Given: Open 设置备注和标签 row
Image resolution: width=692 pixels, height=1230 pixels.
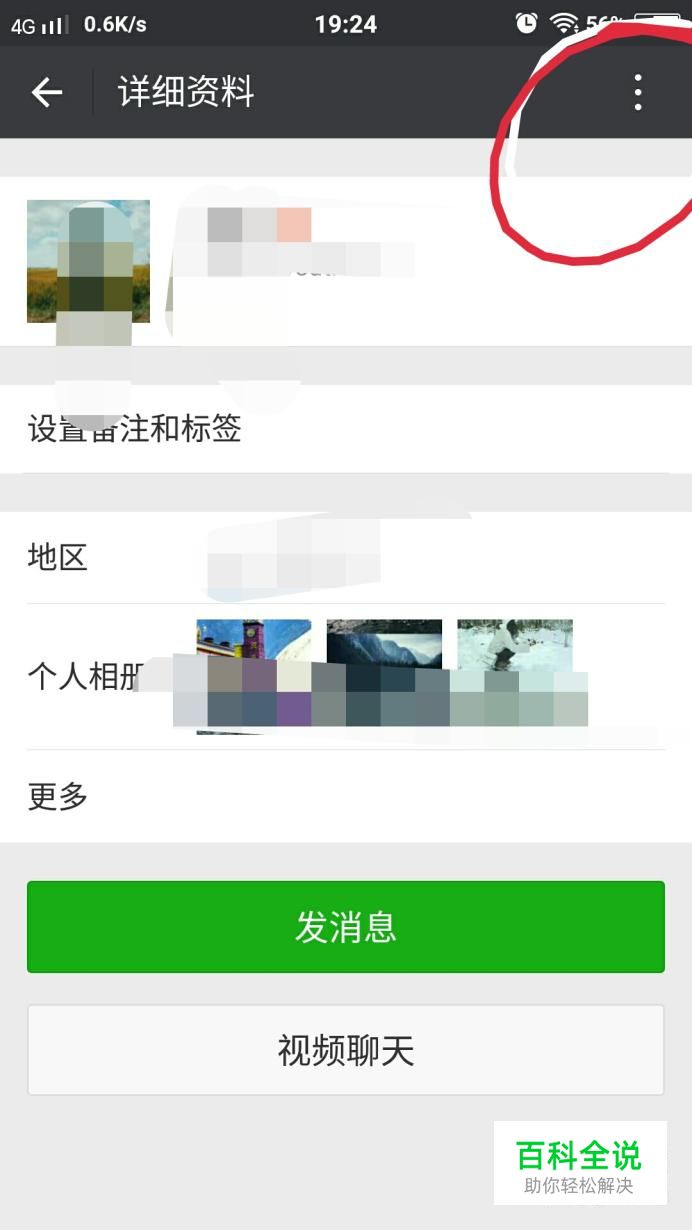Looking at the screenshot, I should pyautogui.click(x=345, y=430).
